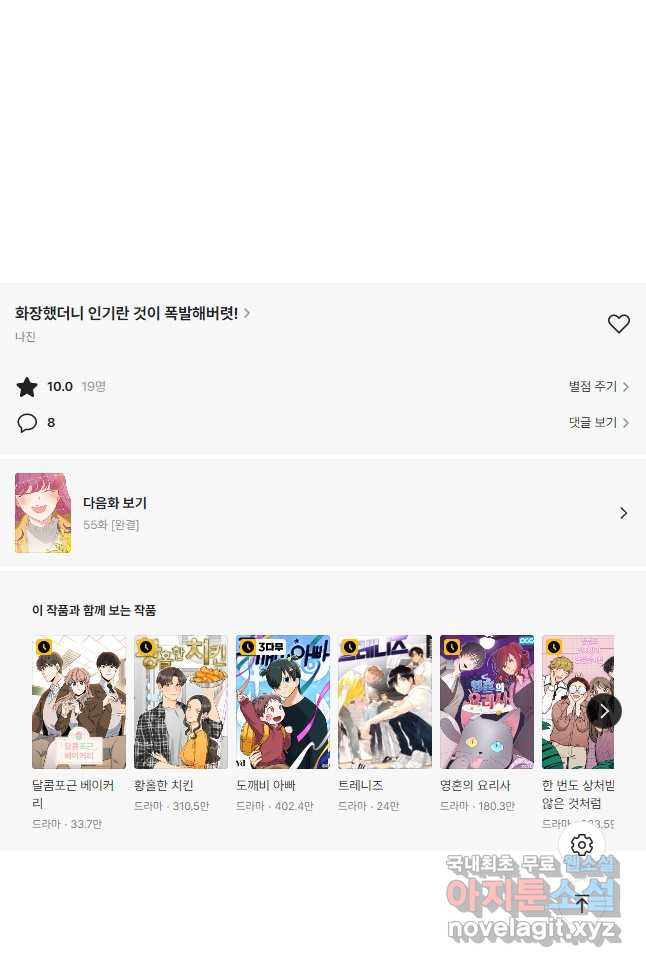Open 댓글 보기 to view comments

click(598, 423)
